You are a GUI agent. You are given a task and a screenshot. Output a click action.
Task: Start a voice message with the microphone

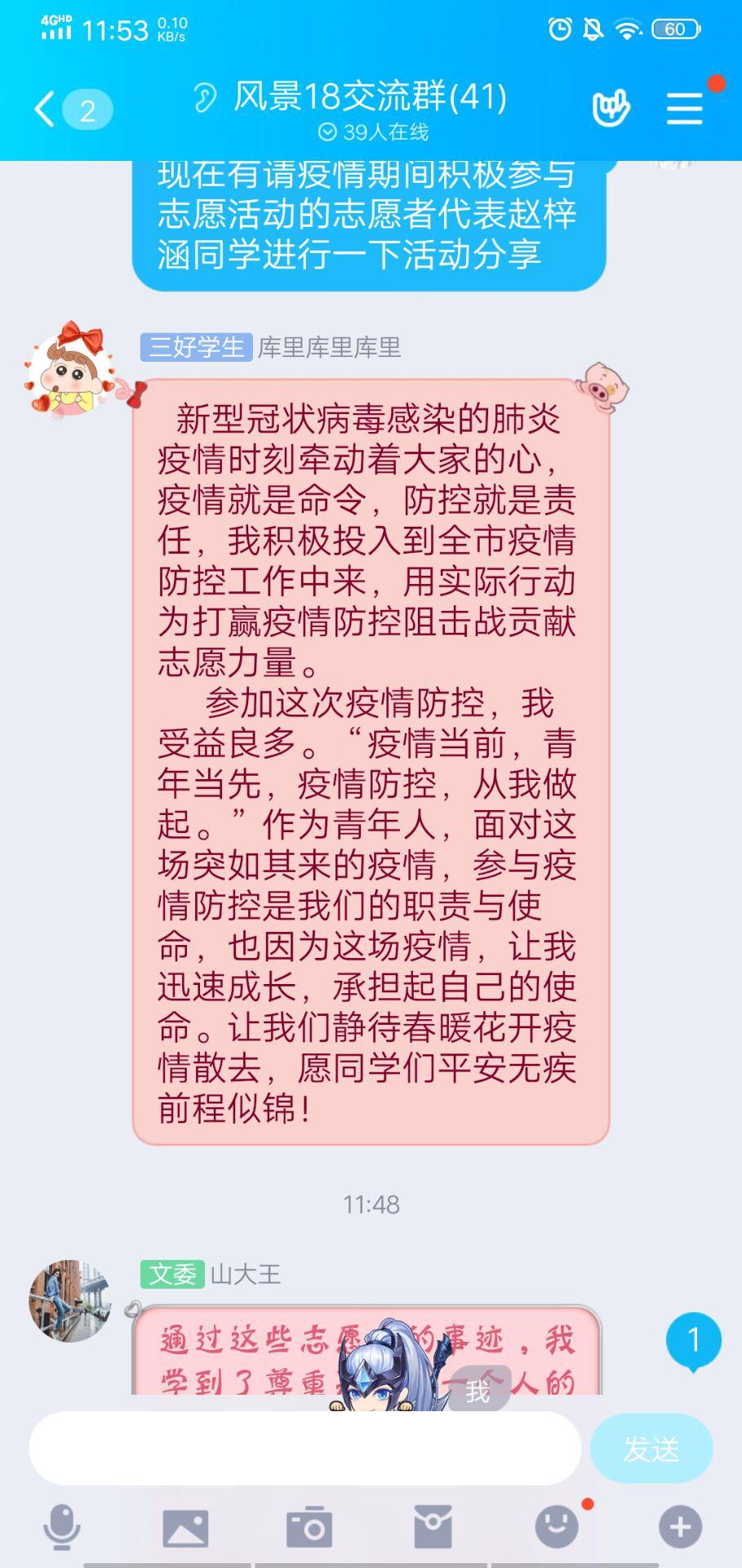click(x=61, y=1526)
